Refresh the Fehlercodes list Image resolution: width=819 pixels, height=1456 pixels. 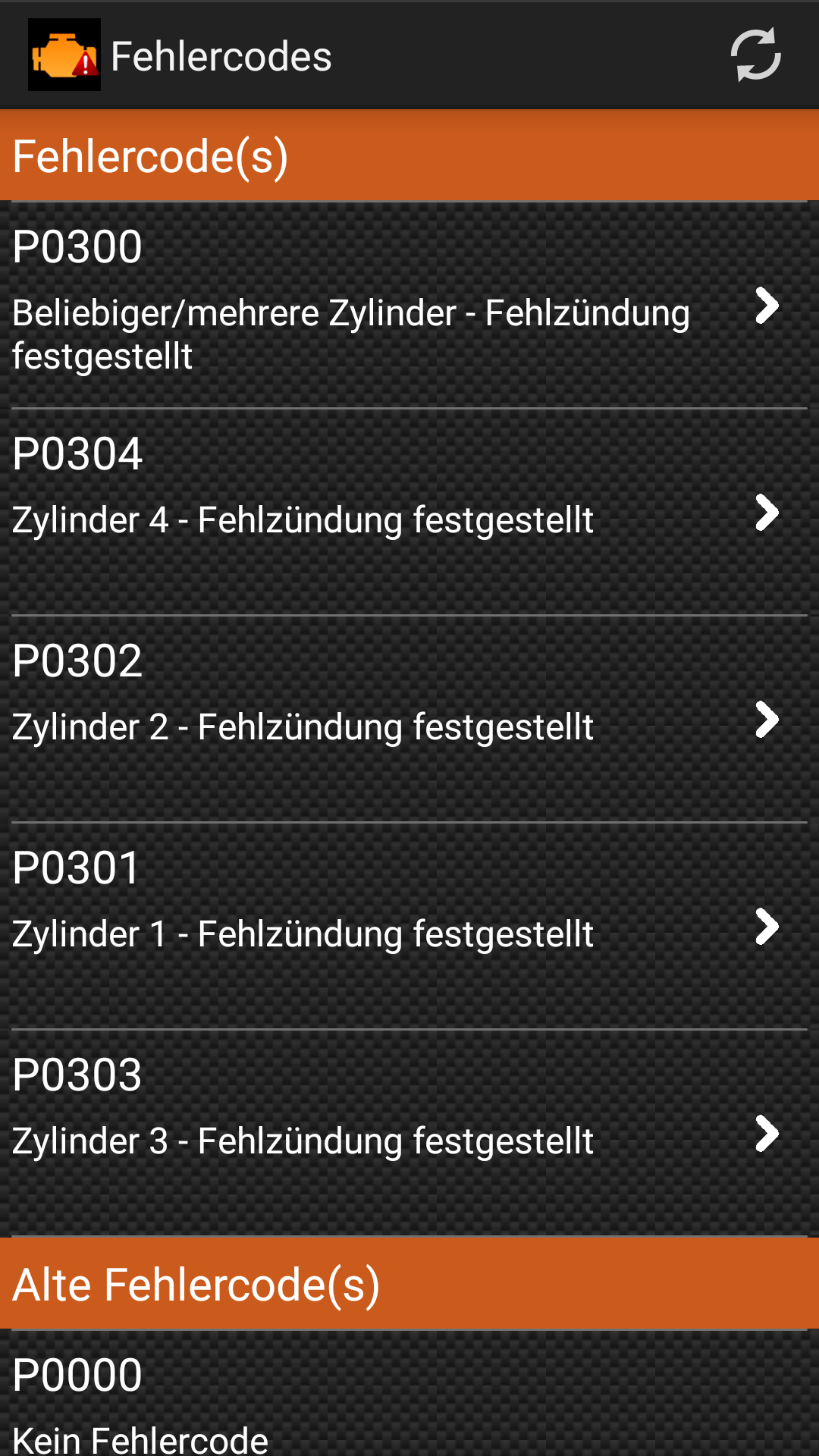coord(755,55)
